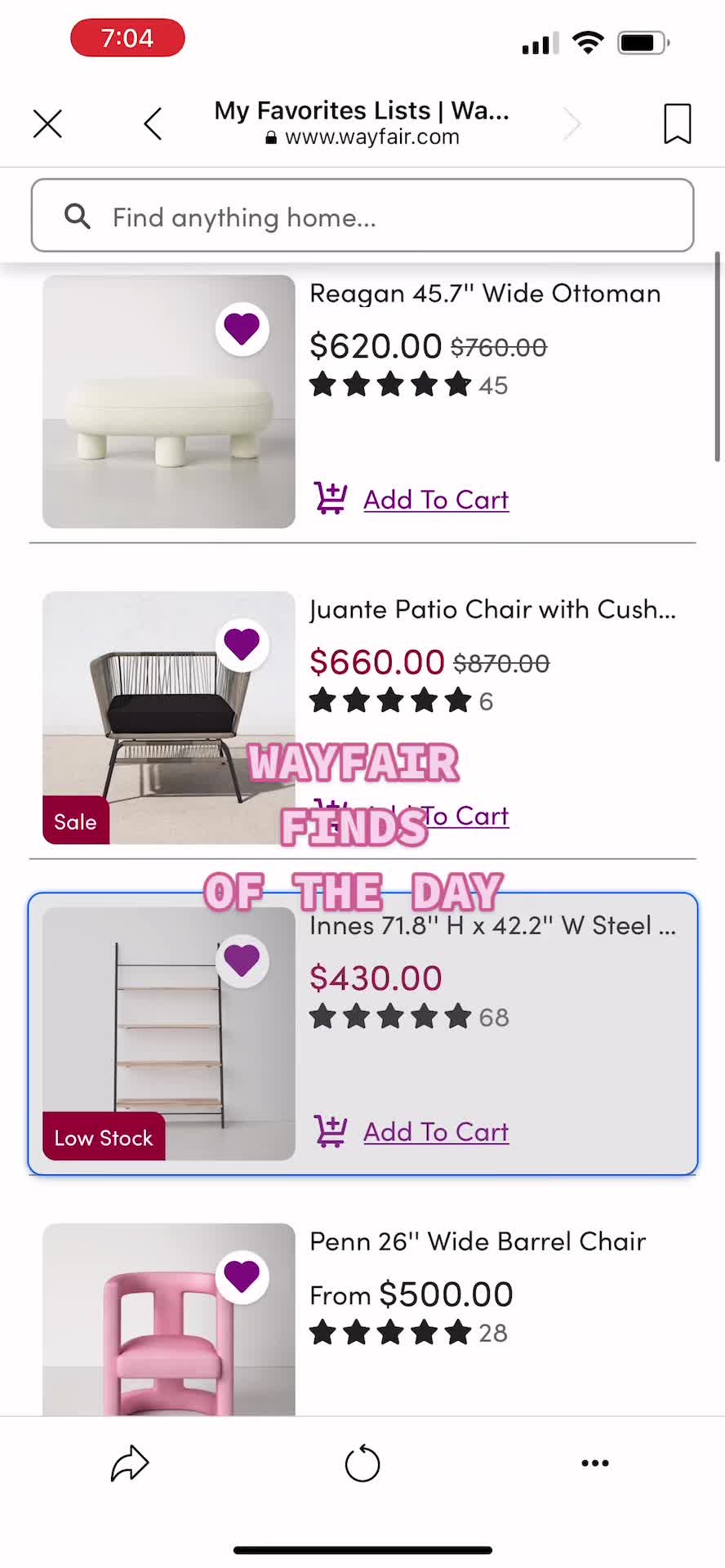Unfavorite the Reagan Wide Ottoman heart
725x1568 pixels.
242,328
